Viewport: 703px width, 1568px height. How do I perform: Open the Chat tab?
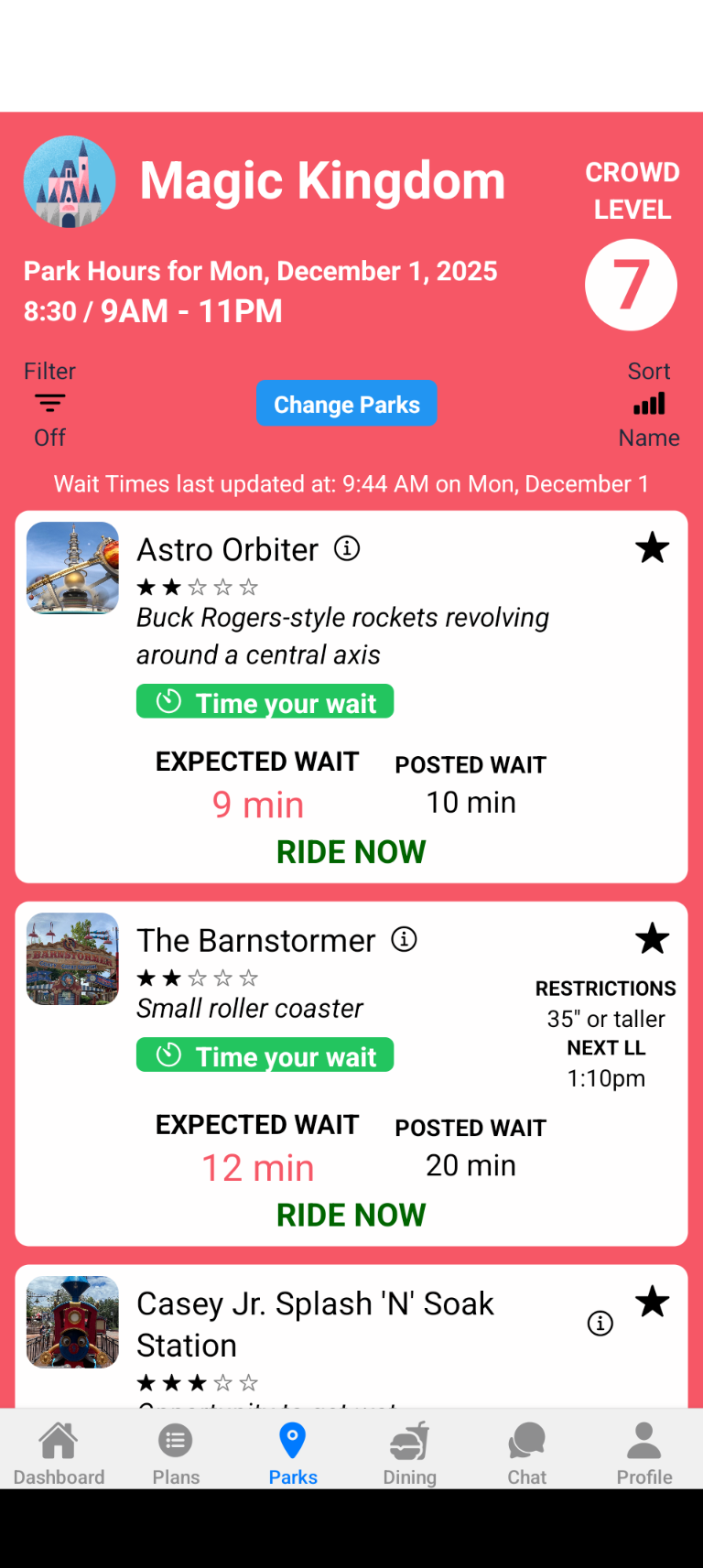tap(526, 1452)
